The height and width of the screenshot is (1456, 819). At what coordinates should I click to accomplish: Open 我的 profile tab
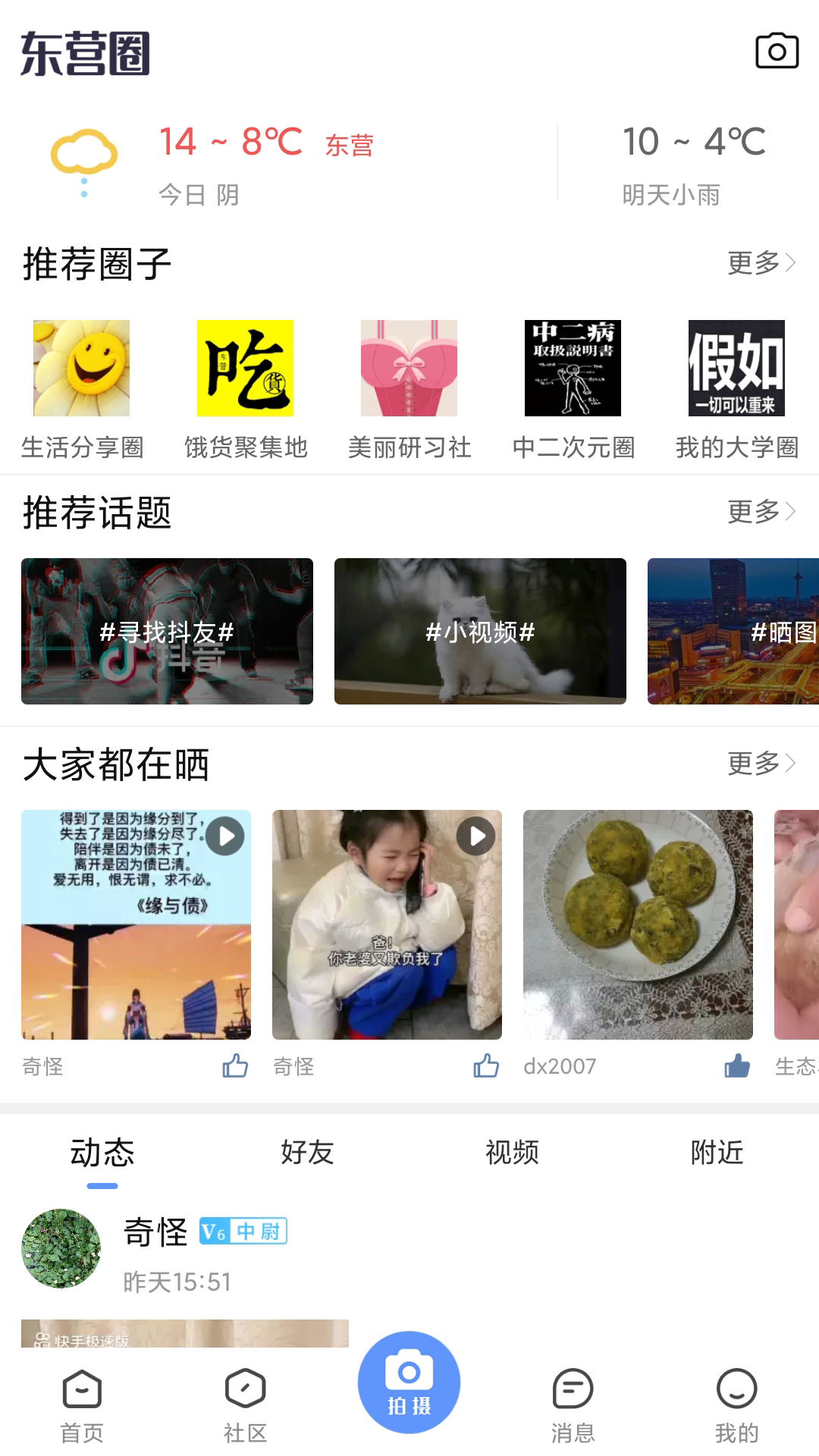click(x=736, y=1404)
